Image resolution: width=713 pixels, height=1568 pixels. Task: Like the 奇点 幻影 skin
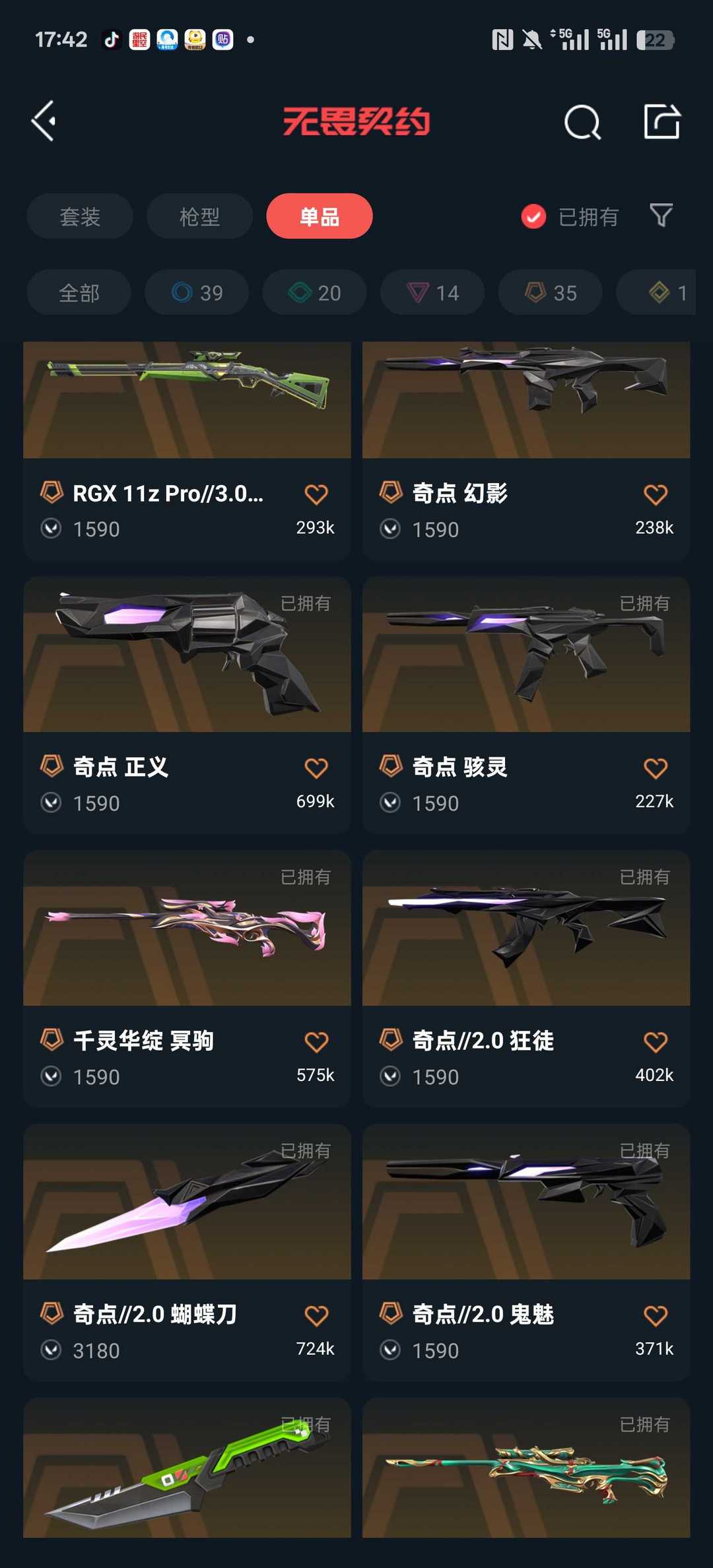[656, 494]
